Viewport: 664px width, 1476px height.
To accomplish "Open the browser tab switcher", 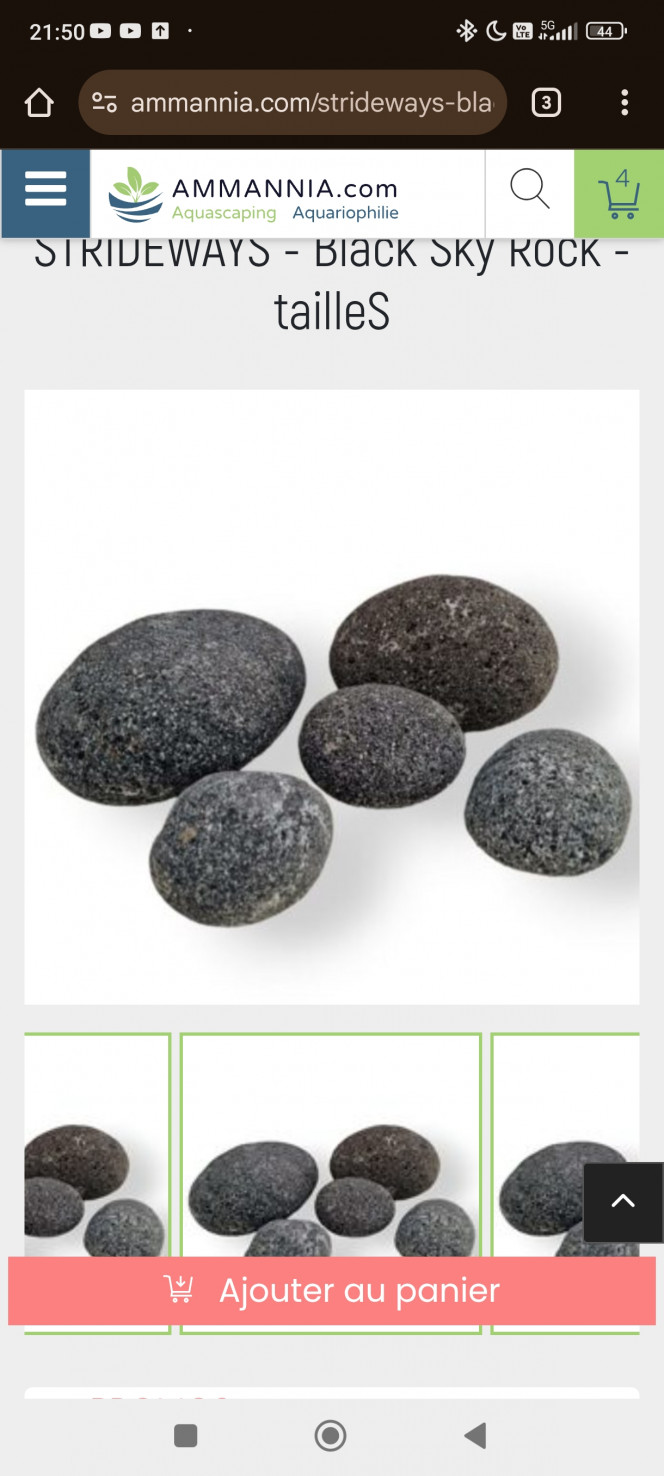I will point(545,103).
